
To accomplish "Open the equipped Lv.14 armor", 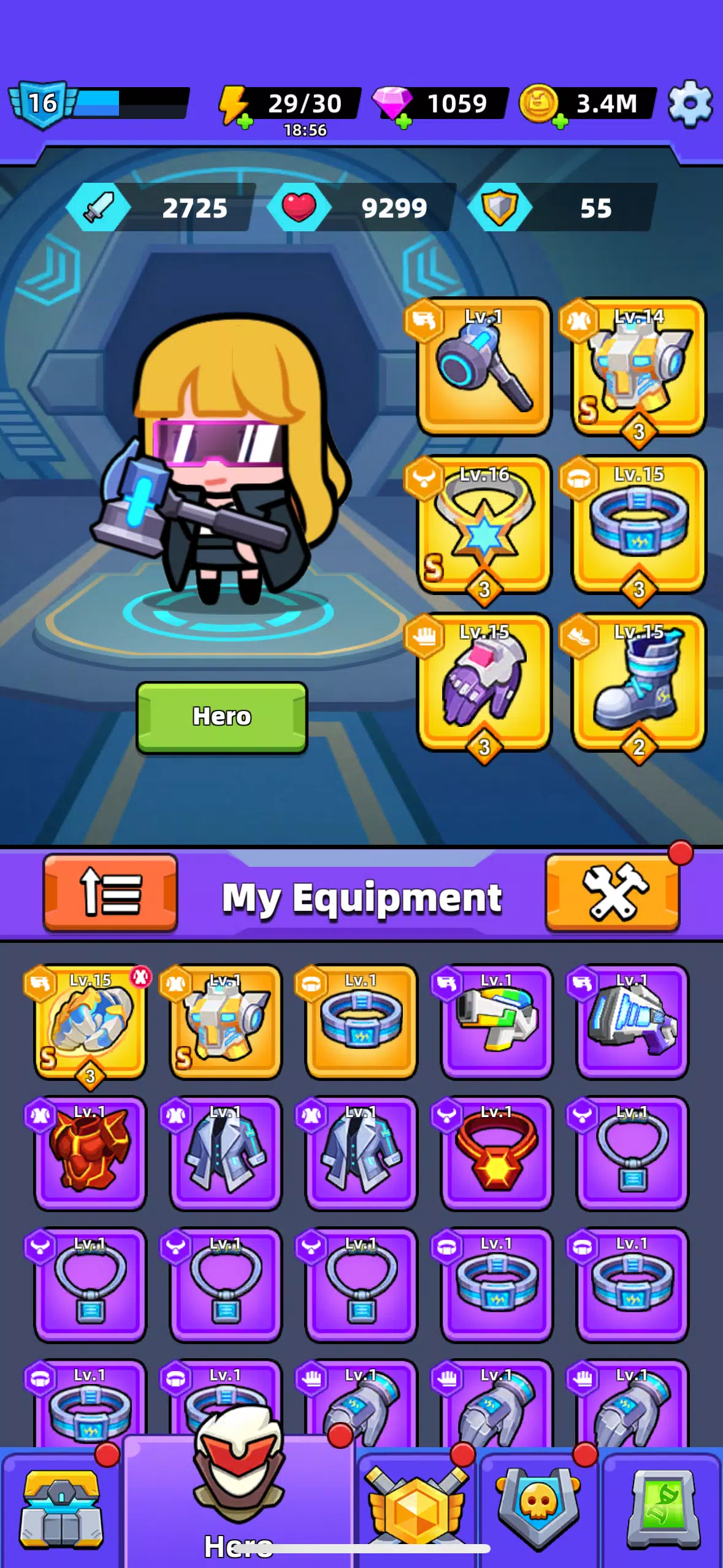I will pos(638,367).
